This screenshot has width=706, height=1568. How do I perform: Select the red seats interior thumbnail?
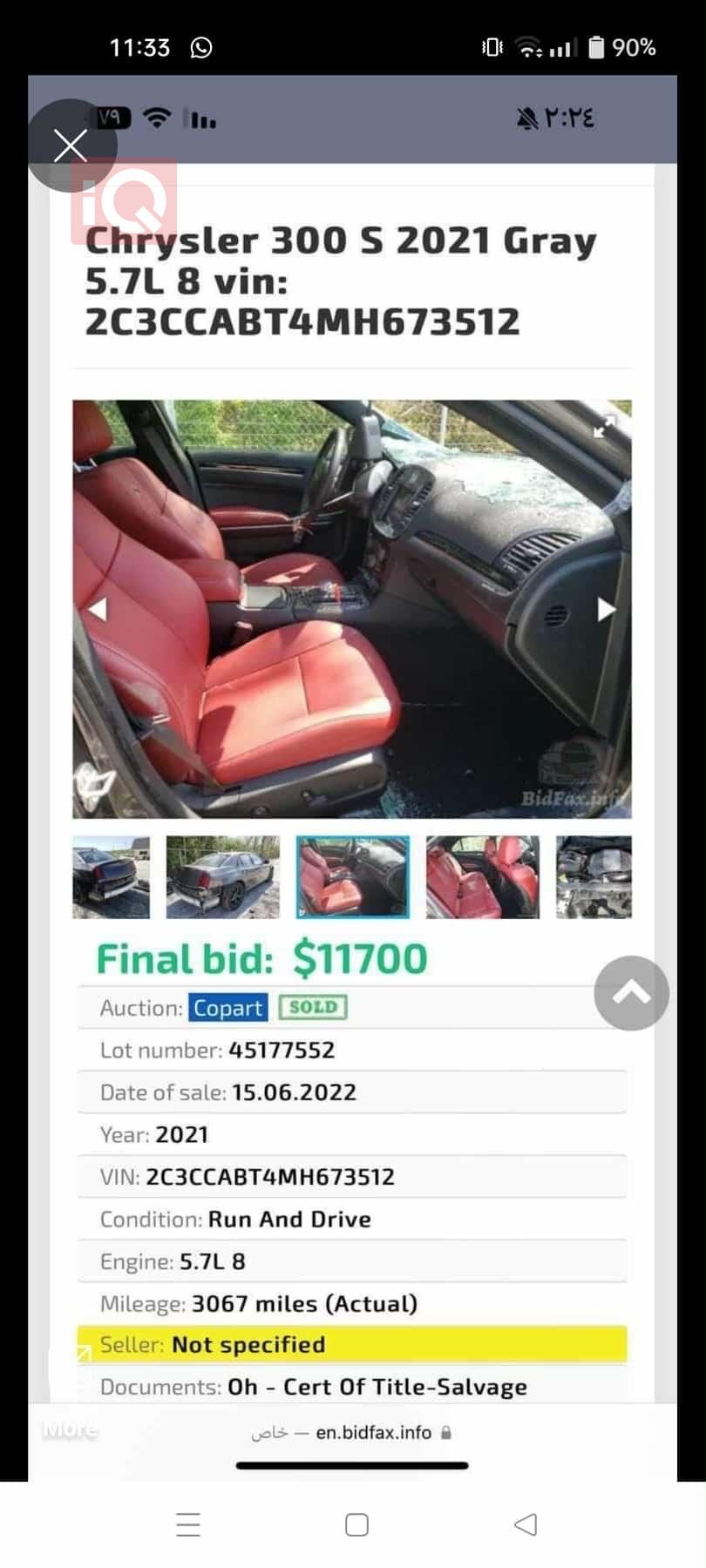coord(352,877)
